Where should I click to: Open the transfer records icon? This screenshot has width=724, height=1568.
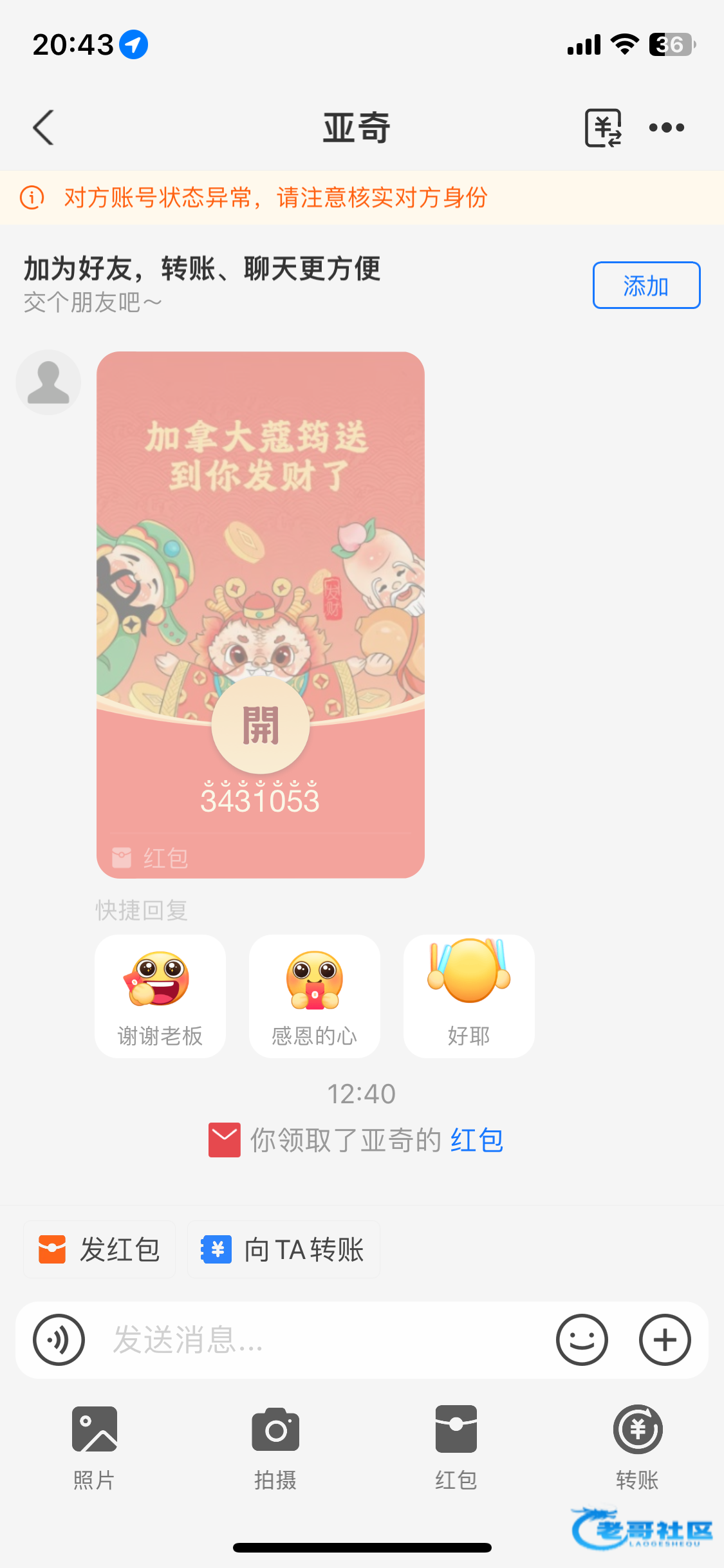(603, 127)
